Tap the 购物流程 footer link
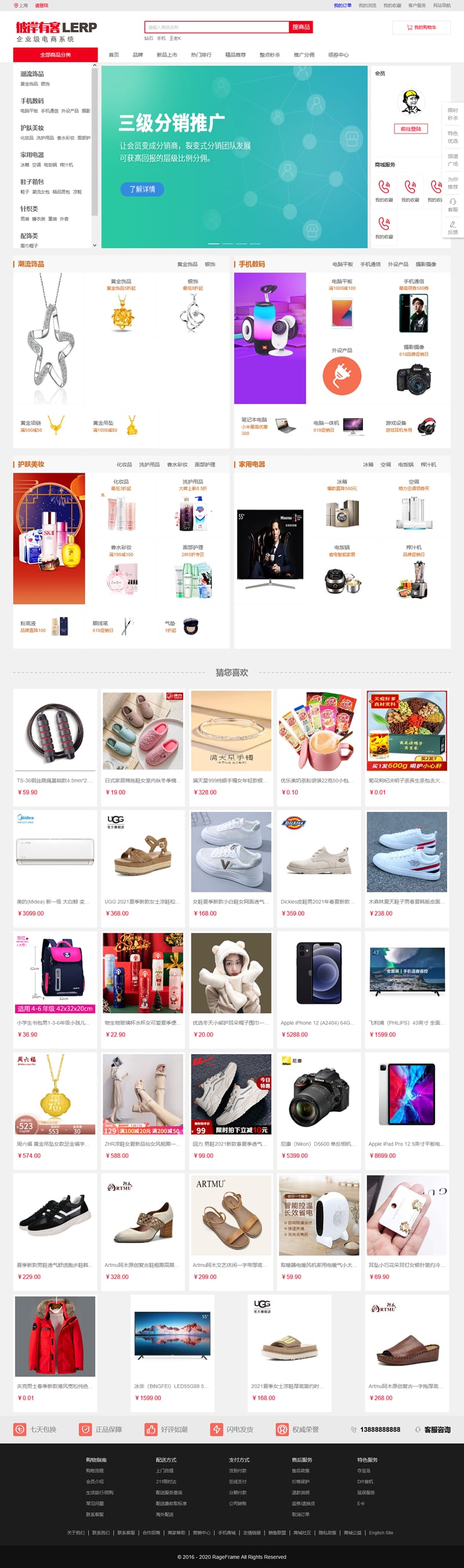The width and height of the screenshot is (464, 1568). coord(95,1471)
